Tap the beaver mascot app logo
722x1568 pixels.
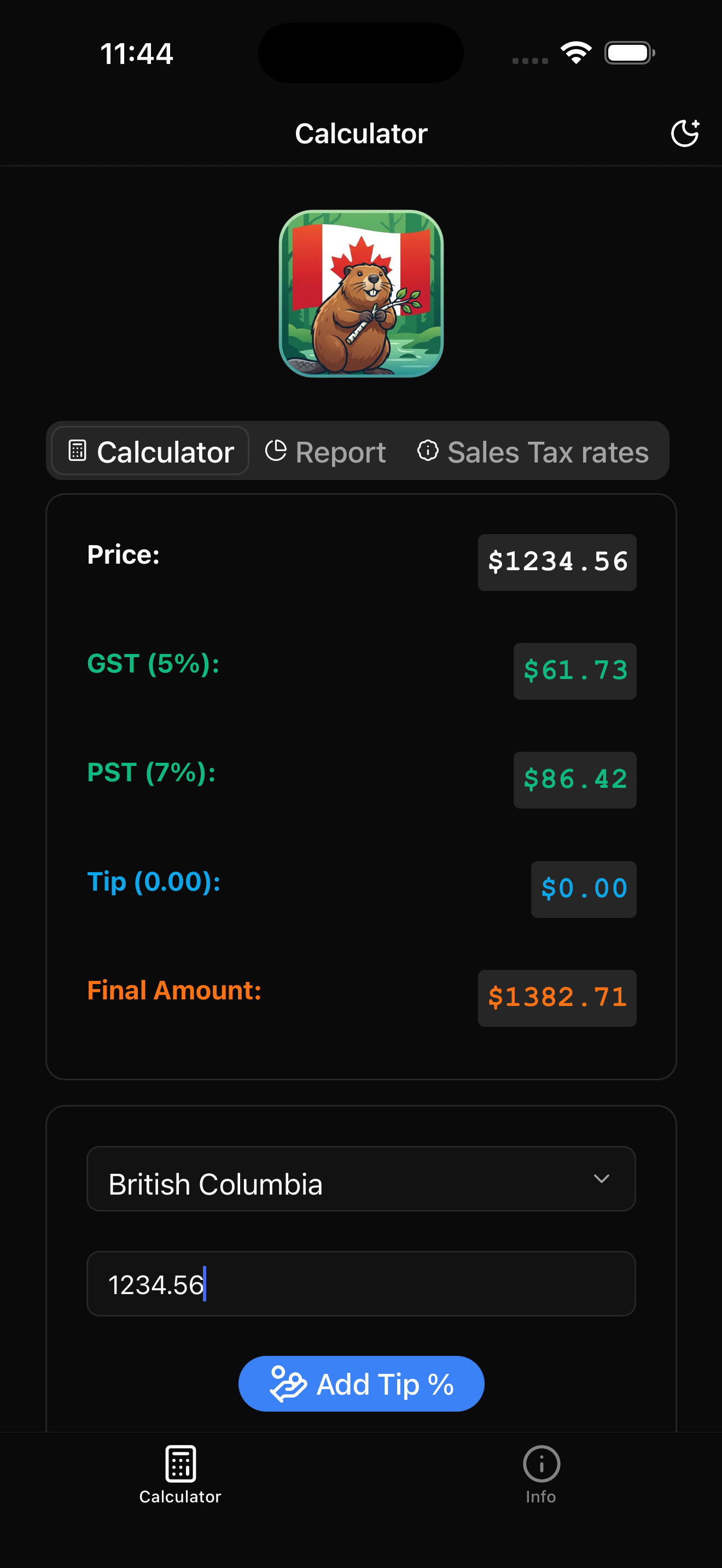coord(360,295)
